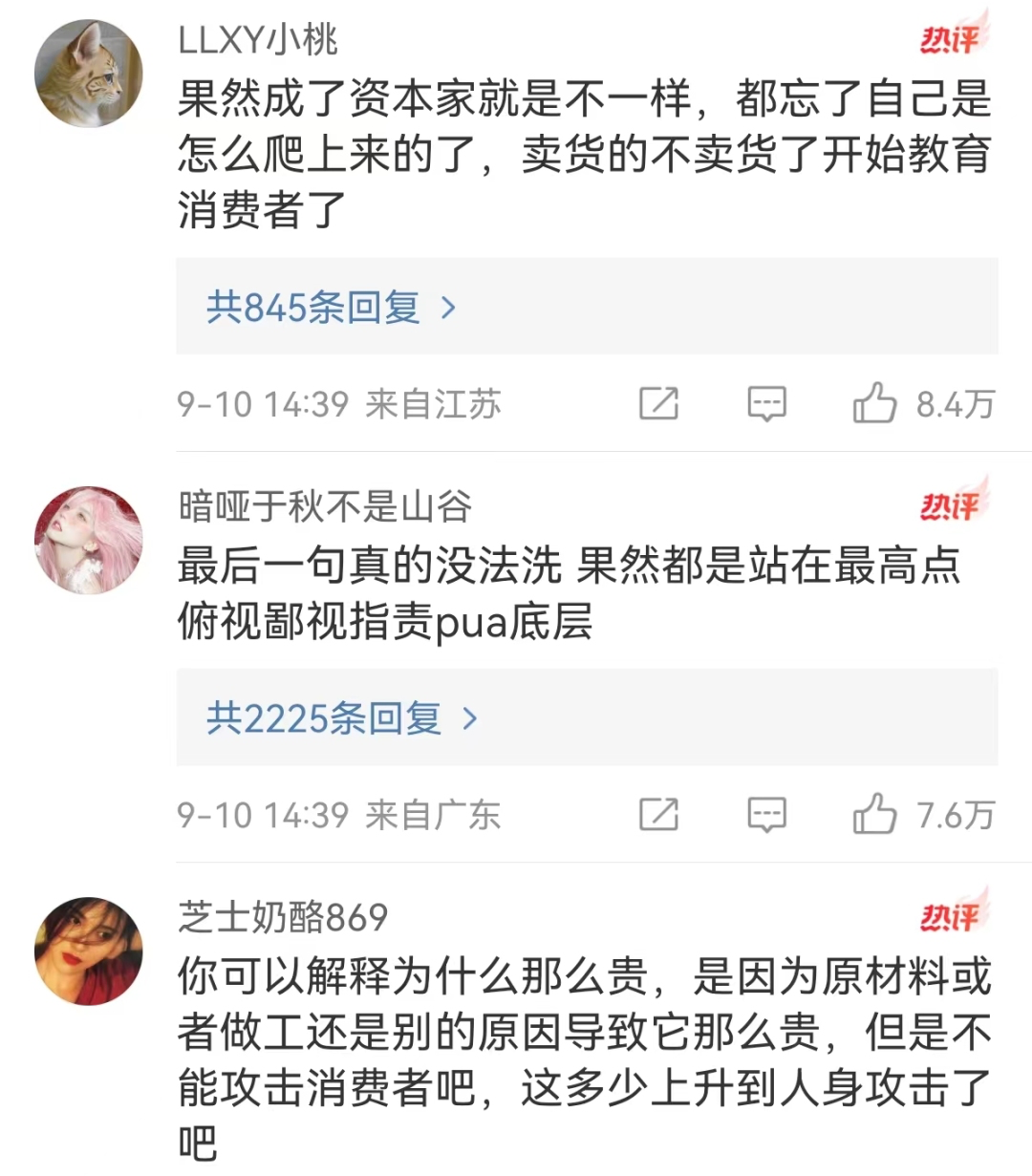
Task: Open 芝士奶酪869's profile avatar
Action: click(x=89, y=951)
